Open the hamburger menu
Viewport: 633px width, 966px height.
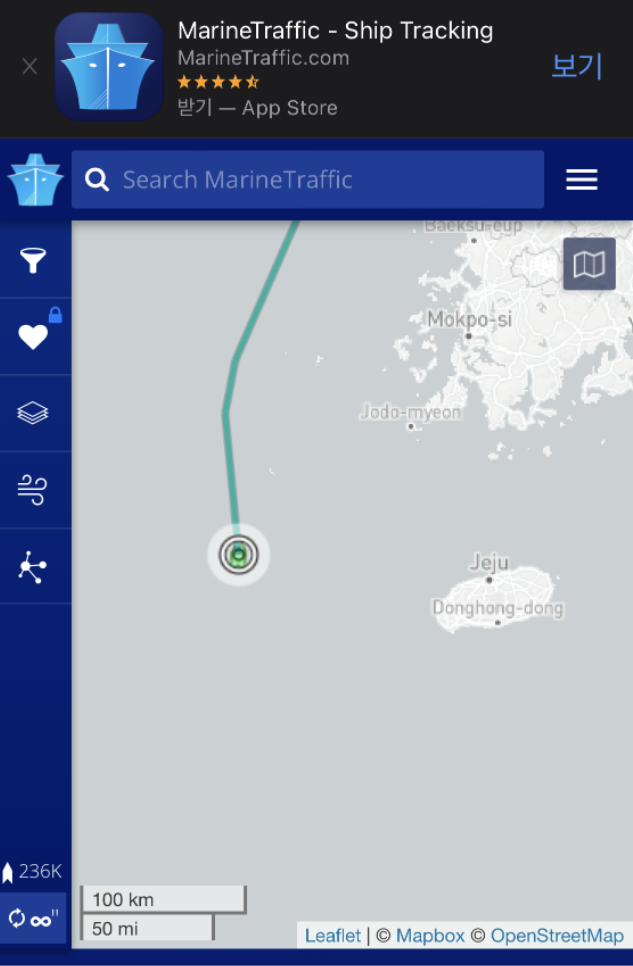[x=581, y=180]
